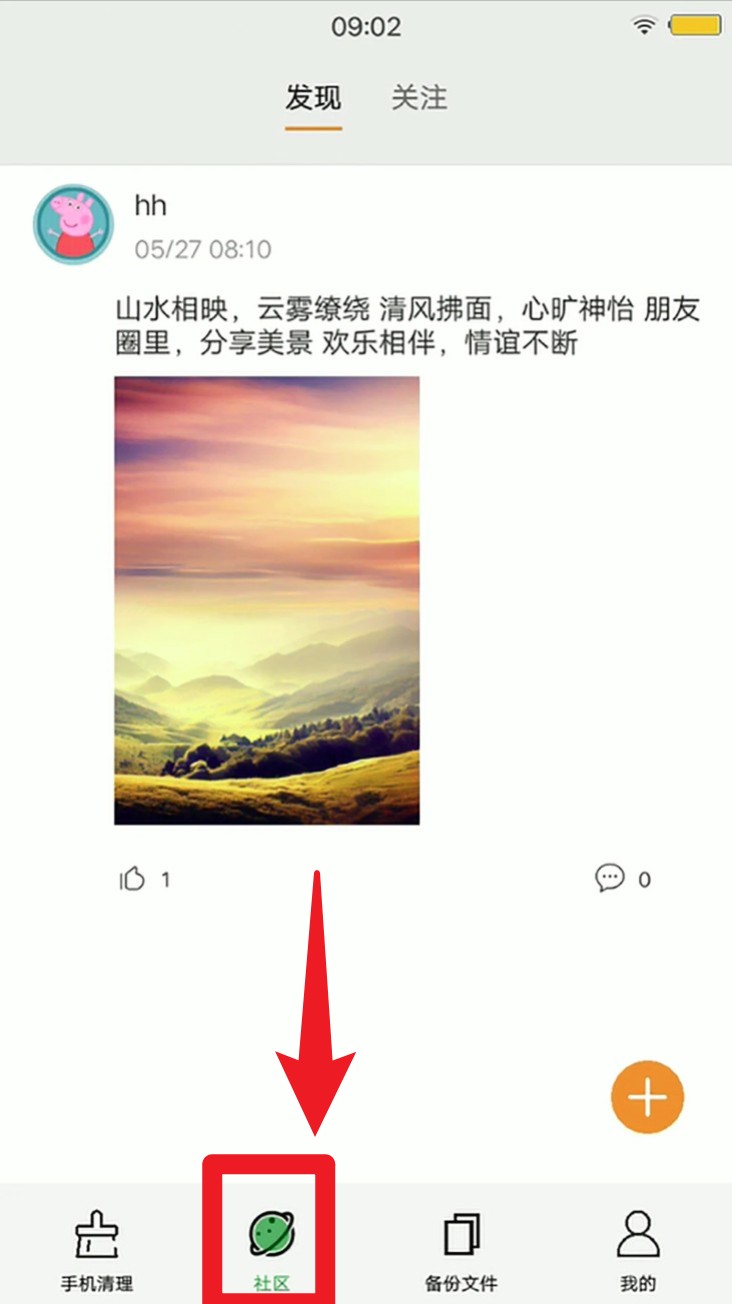The height and width of the screenshot is (1304, 732).
Task: Open comments on hh's post
Action: pos(610,879)
